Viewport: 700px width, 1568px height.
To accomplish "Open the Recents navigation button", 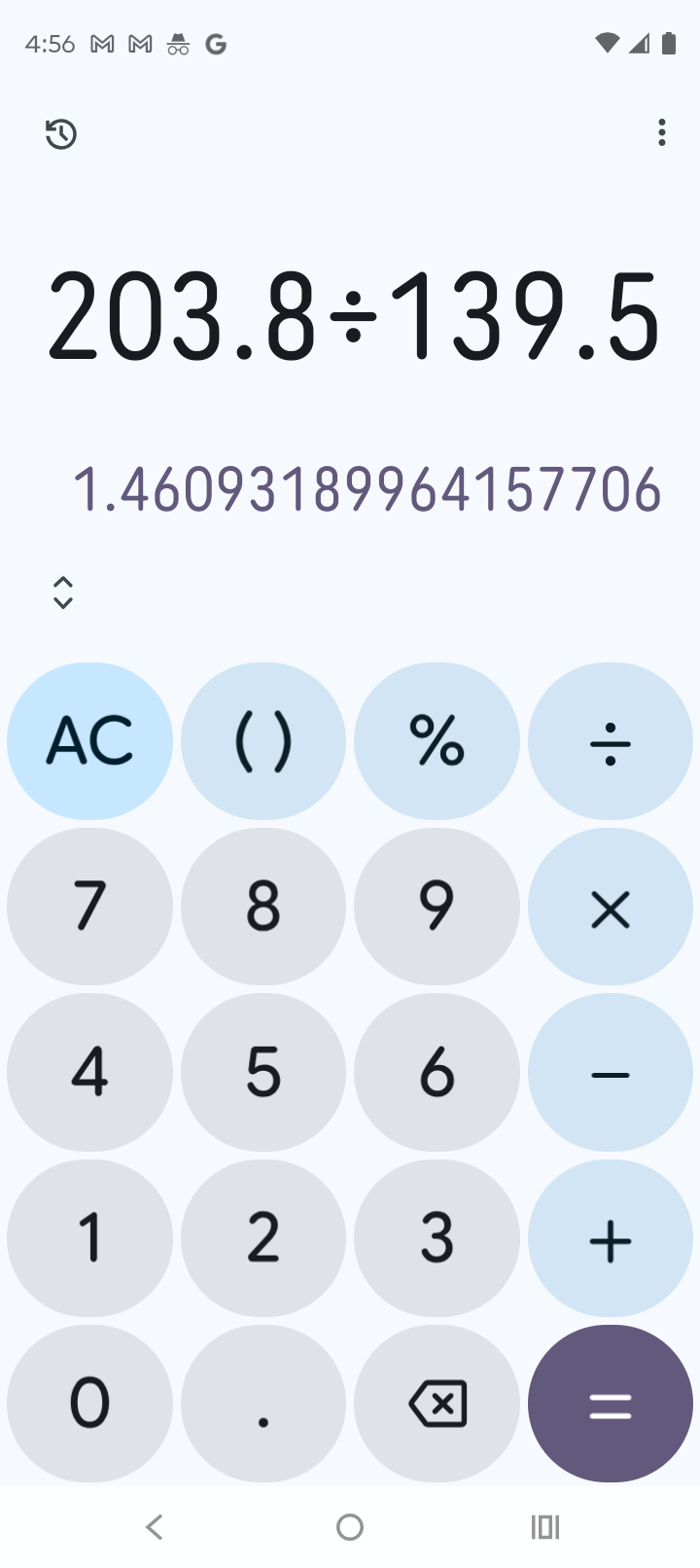I will (544, 1527).
